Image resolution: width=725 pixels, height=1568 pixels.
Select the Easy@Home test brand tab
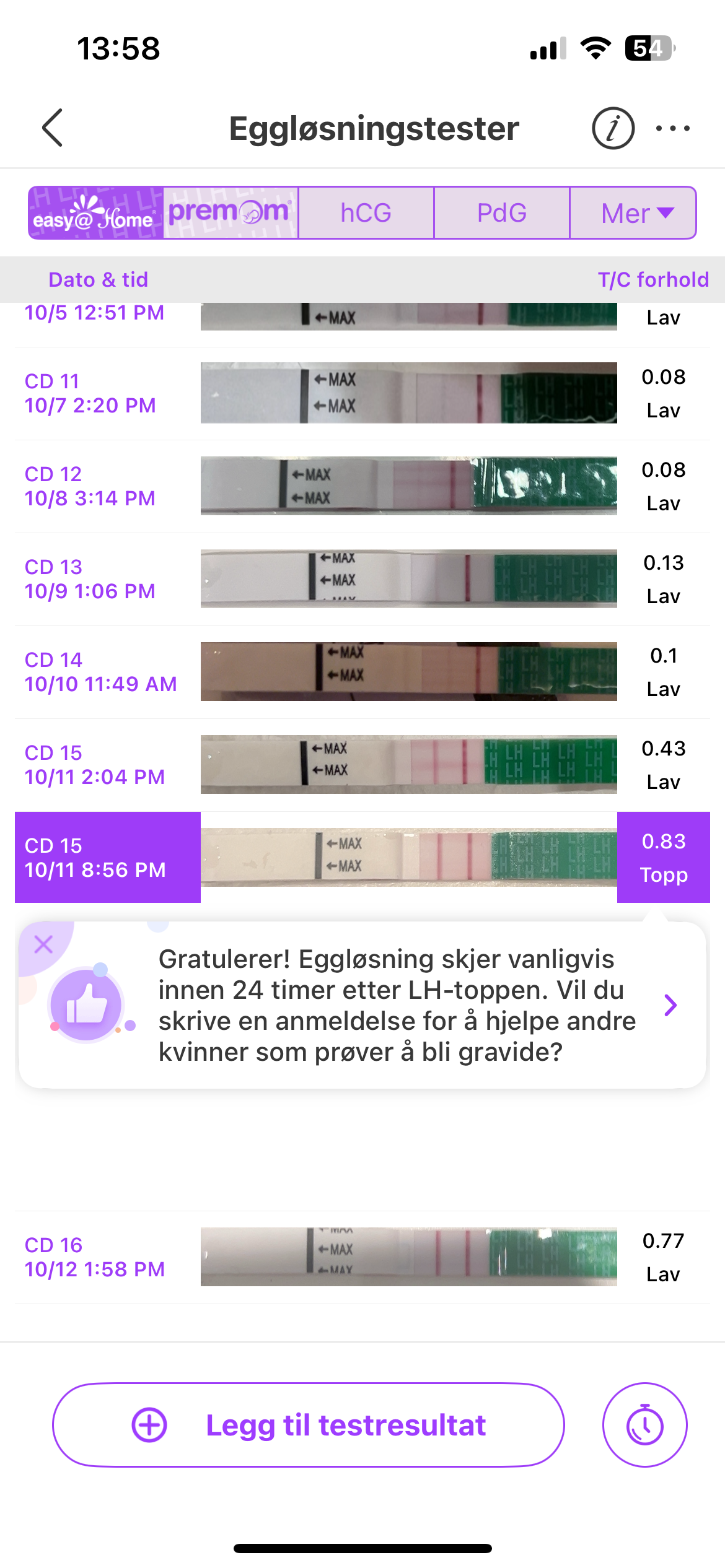[95, 213]
